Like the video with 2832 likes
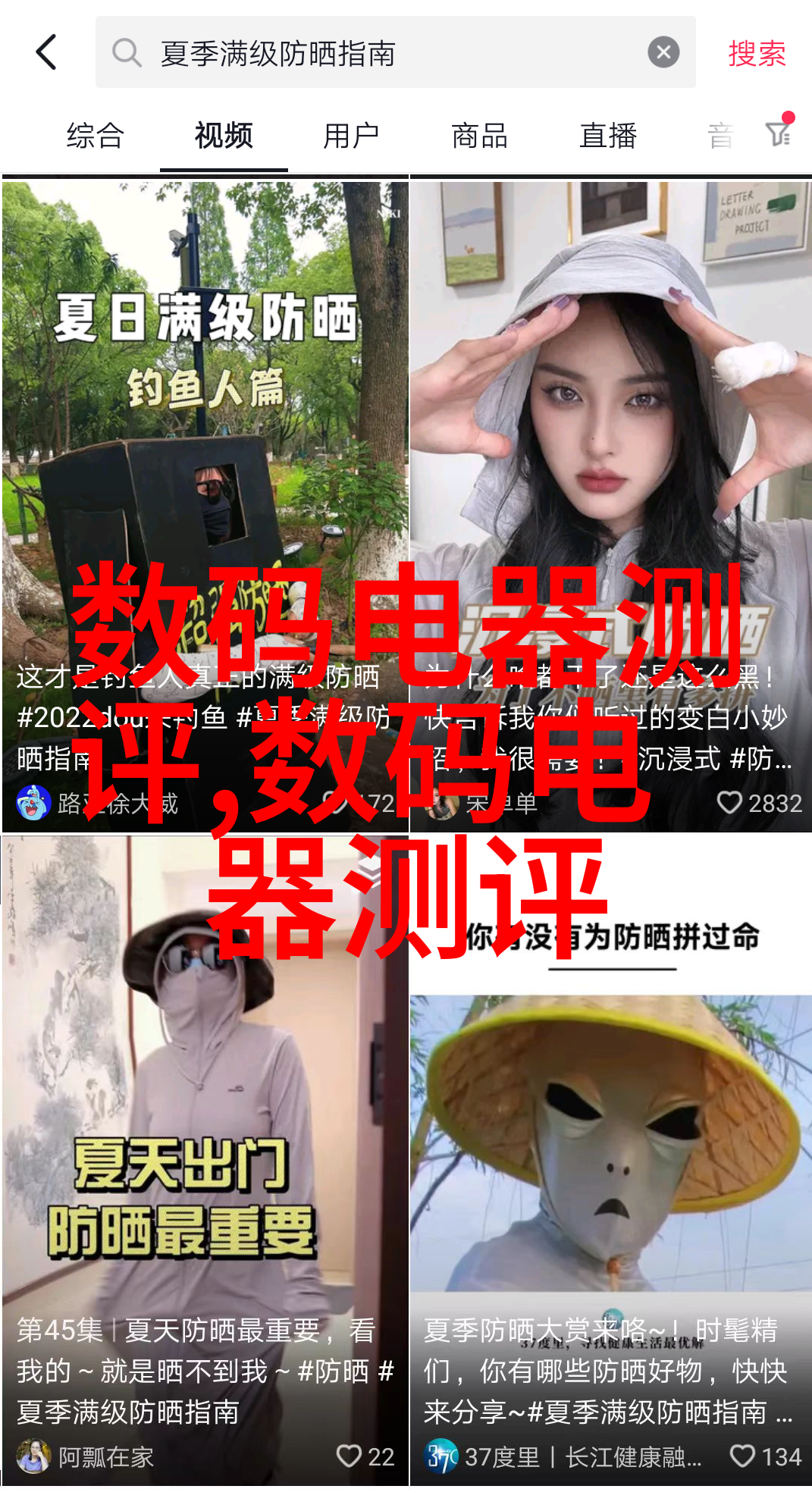Image resolution: width=812 pixels, height=1489 pixels. 729,803
